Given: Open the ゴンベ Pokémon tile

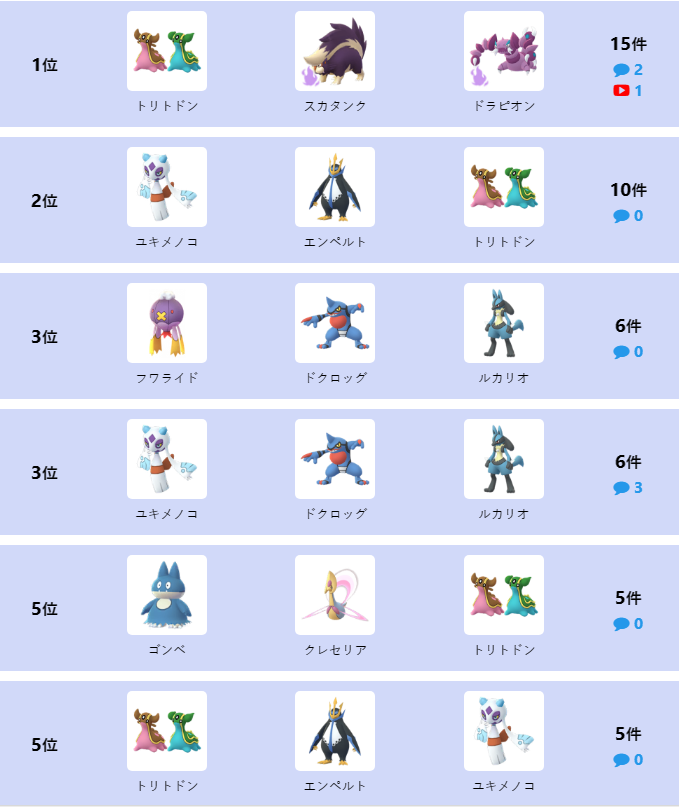Looking at the screenshot, I should pyautogui.click(x=167, y=595).
